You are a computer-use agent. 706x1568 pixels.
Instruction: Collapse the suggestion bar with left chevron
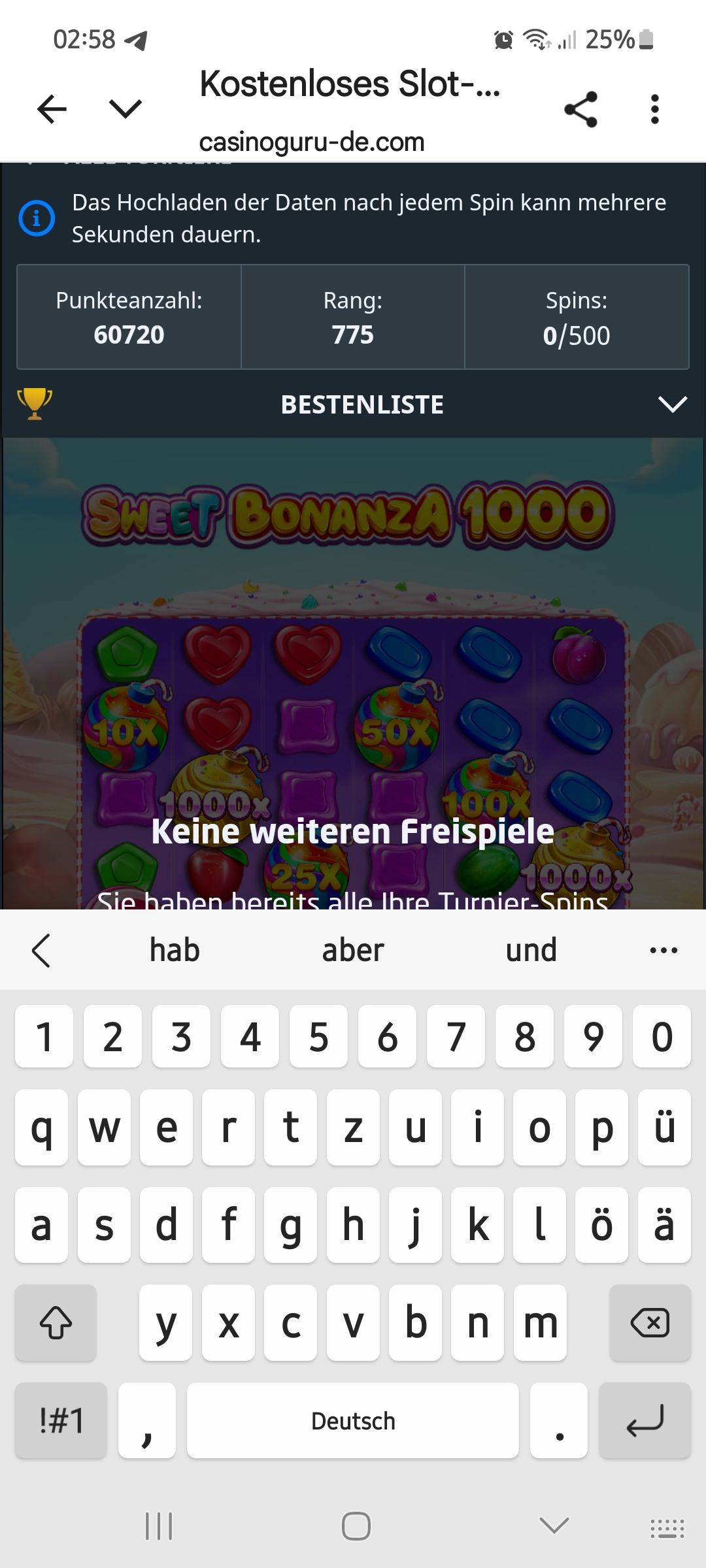pyautogui.click(x=41, y=950)
